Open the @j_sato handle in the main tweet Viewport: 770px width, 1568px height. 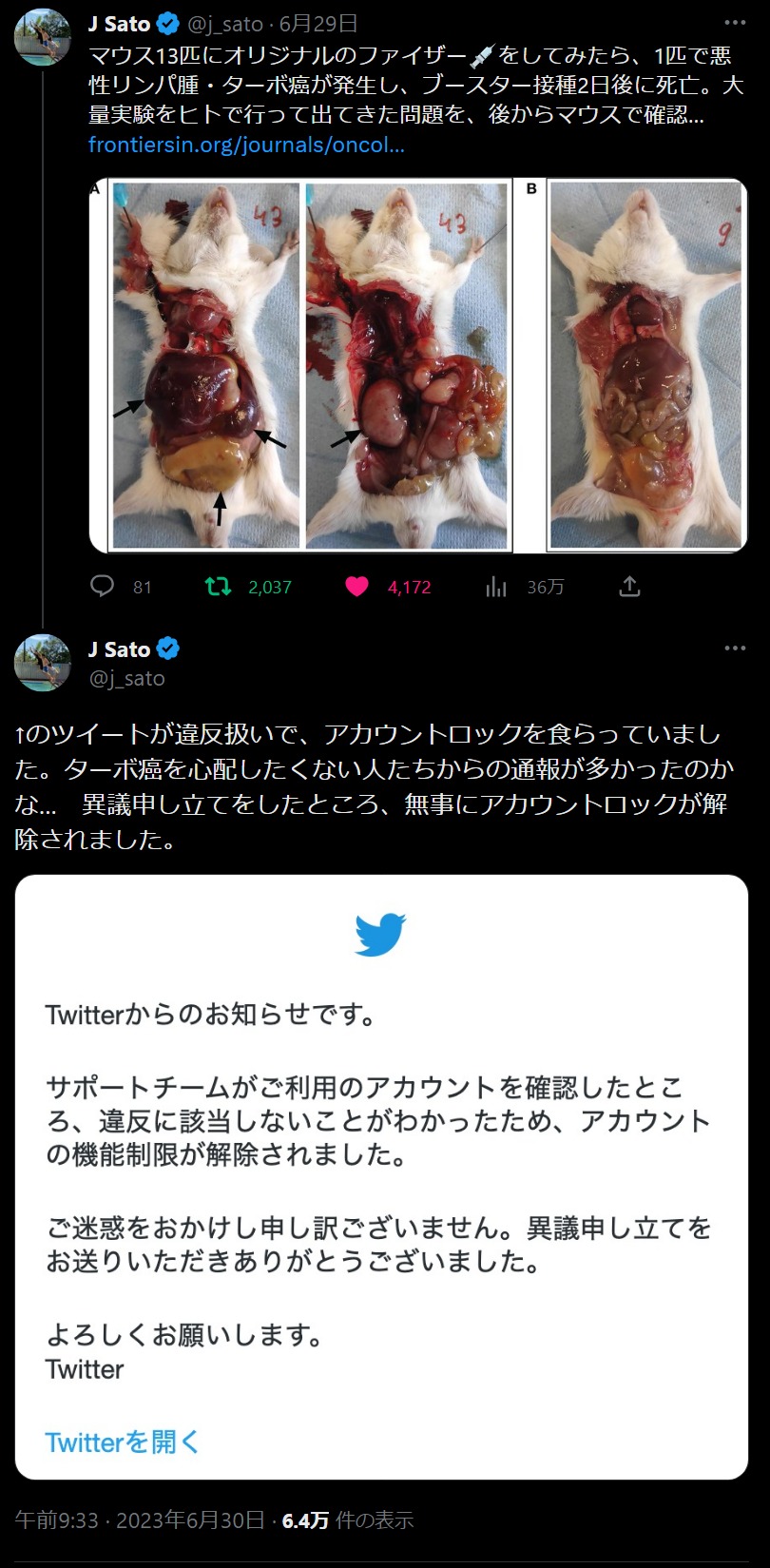(126, 678)
